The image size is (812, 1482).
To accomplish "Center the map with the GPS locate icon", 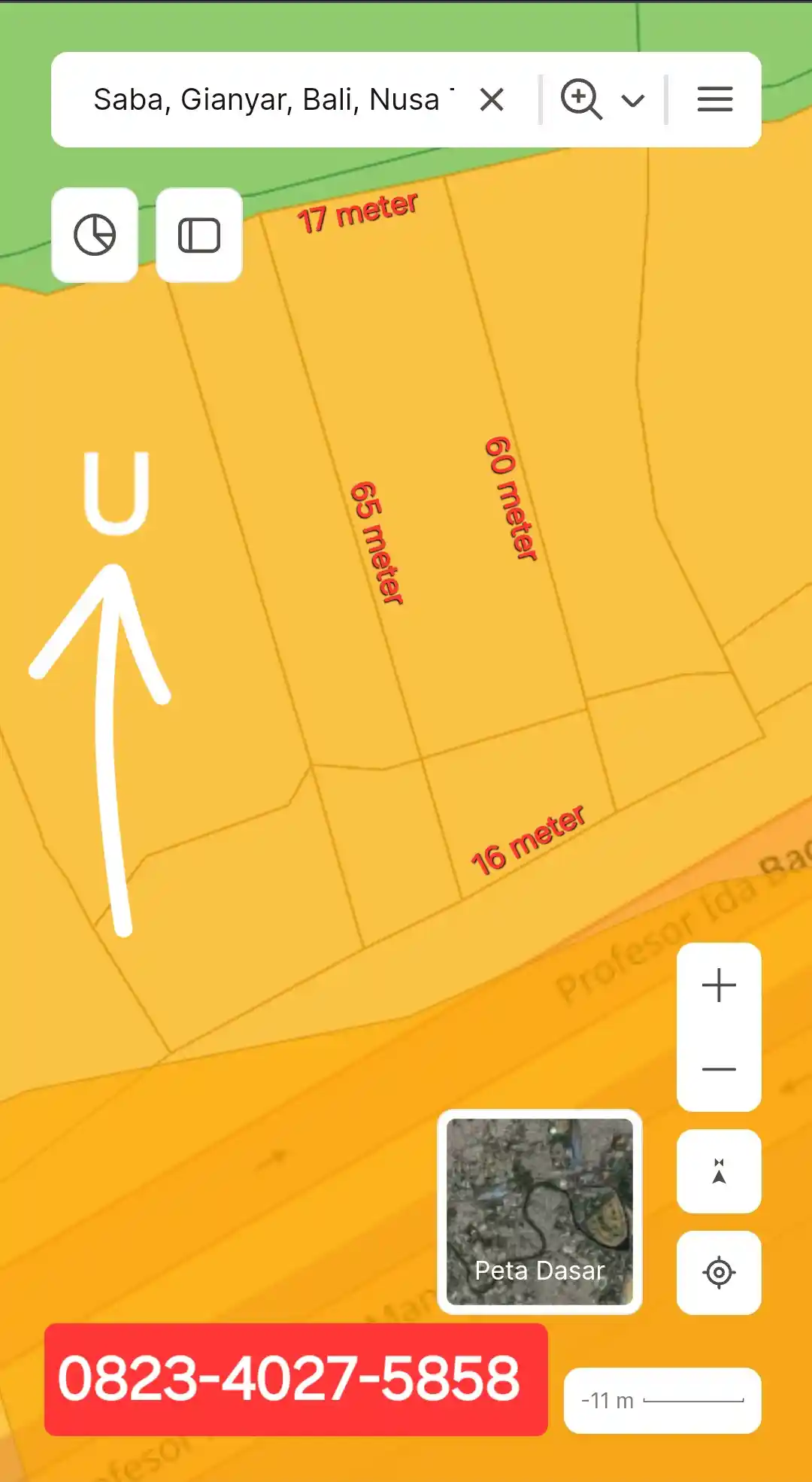I will click(717, 1271).
